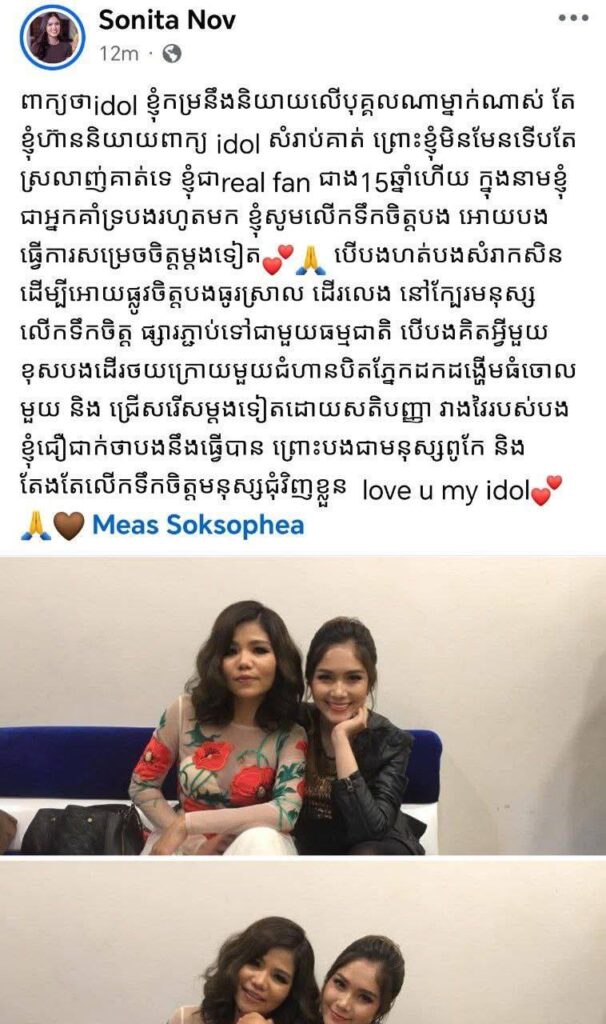This screenshot has width=606, height=1024.
Task: Open Sonita Nov's profile name link
Action: coord(167,20)
